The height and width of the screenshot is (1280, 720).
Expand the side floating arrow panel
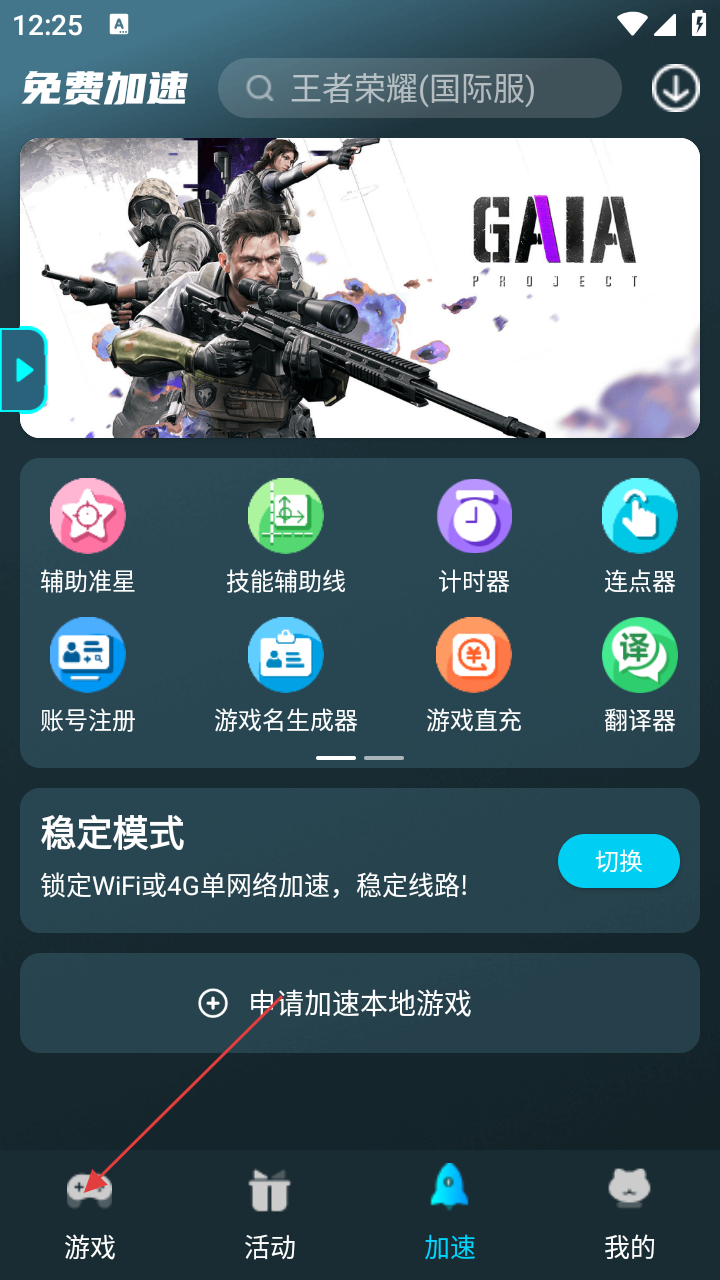point(23,370)
